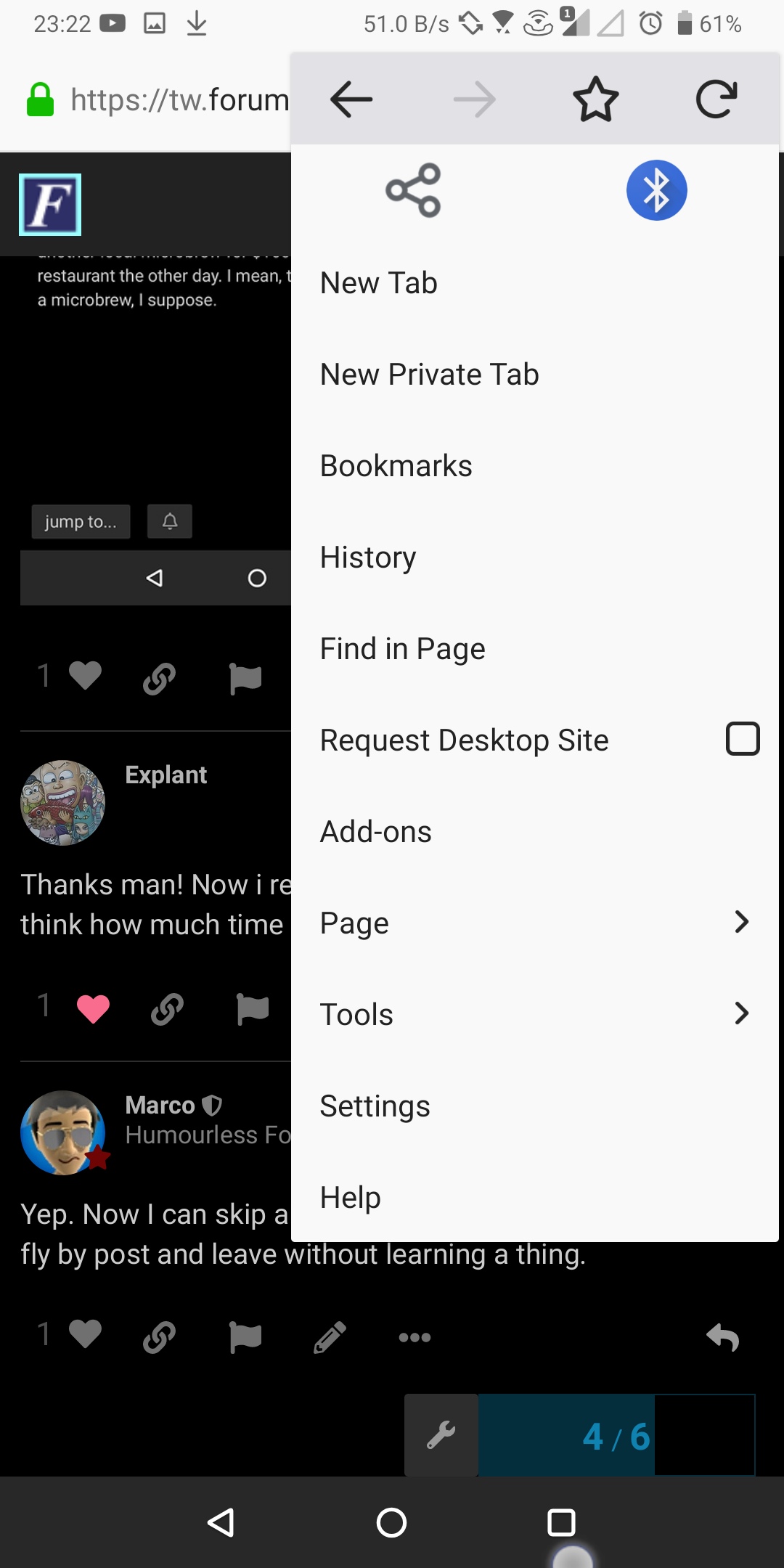The width and height of the screenshot is (784, 1568).
Task: Open the Help menu item
Action: point(351,1198)
